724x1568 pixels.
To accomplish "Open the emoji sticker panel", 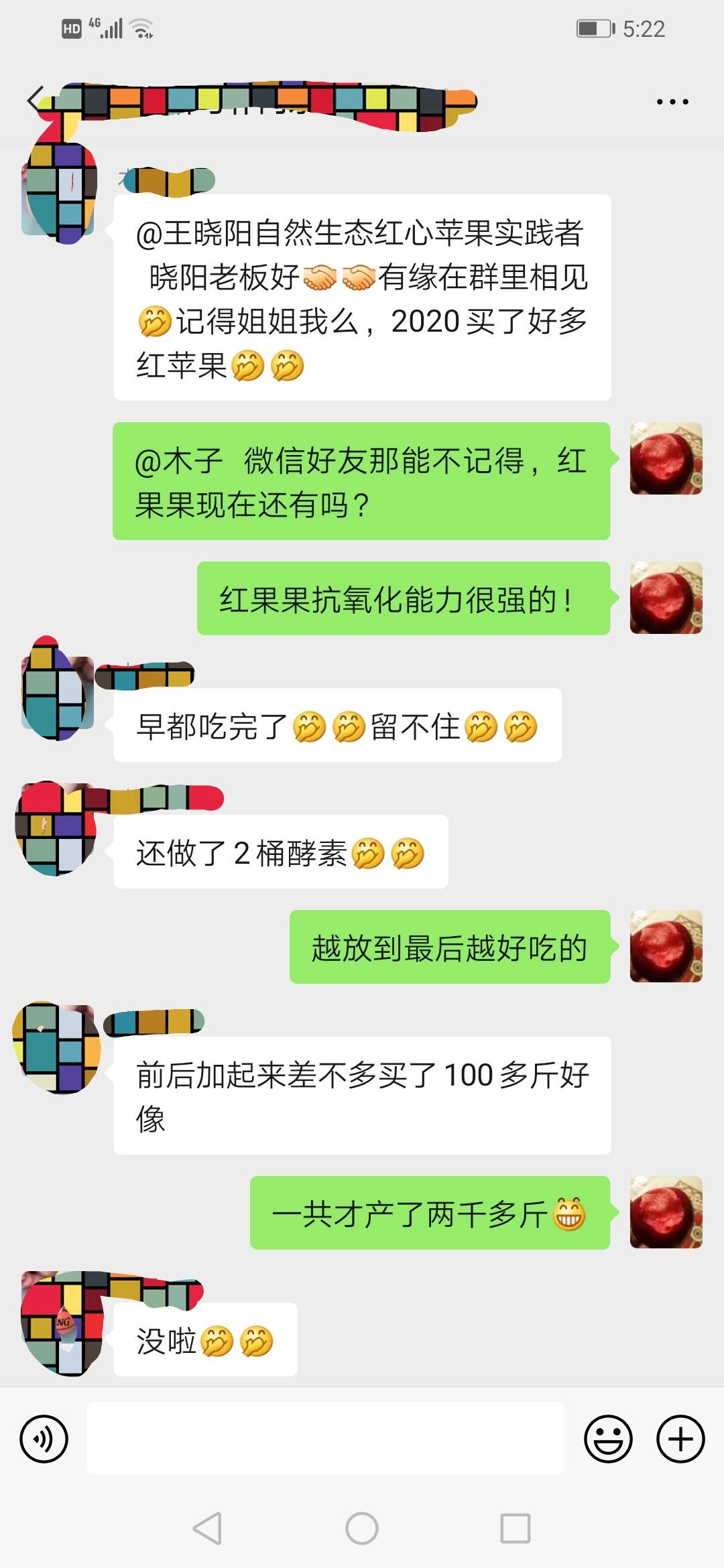I will [608, 1438].
